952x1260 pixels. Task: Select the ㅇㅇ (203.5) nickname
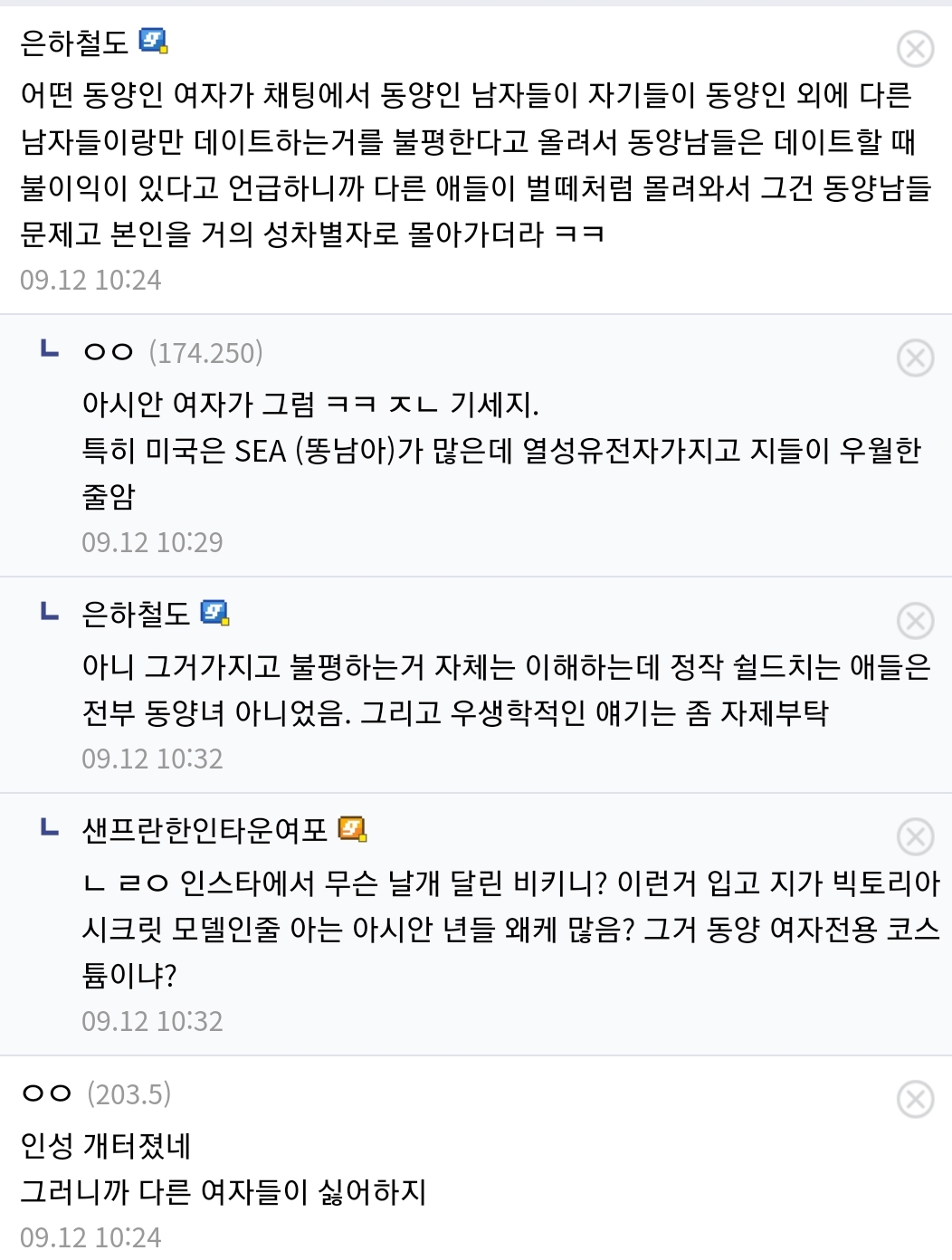[x=47, y=1094]
